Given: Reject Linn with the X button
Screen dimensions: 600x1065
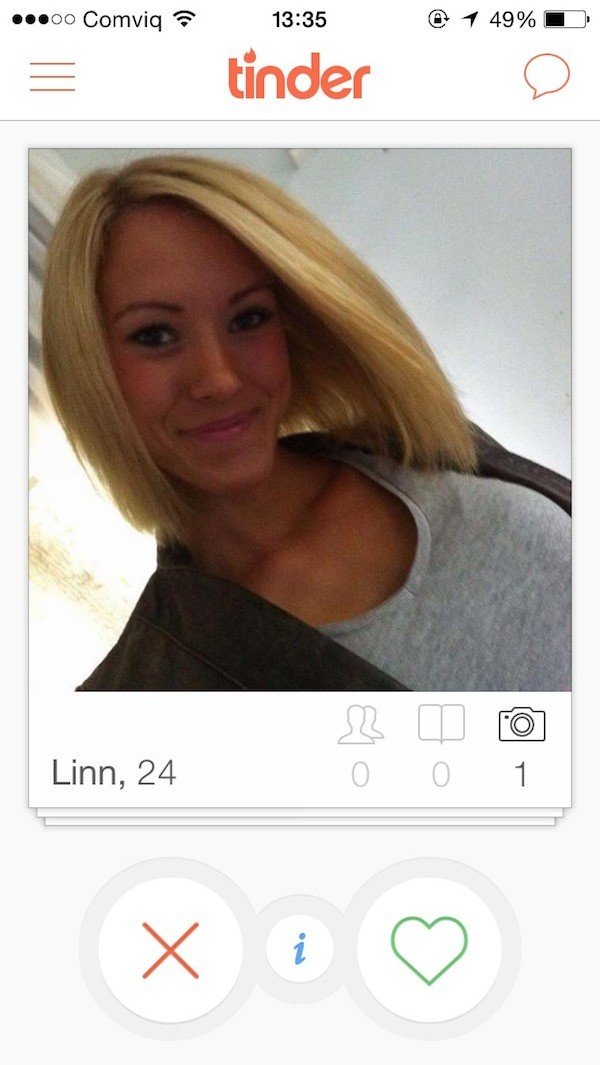Looking at the screenshot, I should point(171,949).
